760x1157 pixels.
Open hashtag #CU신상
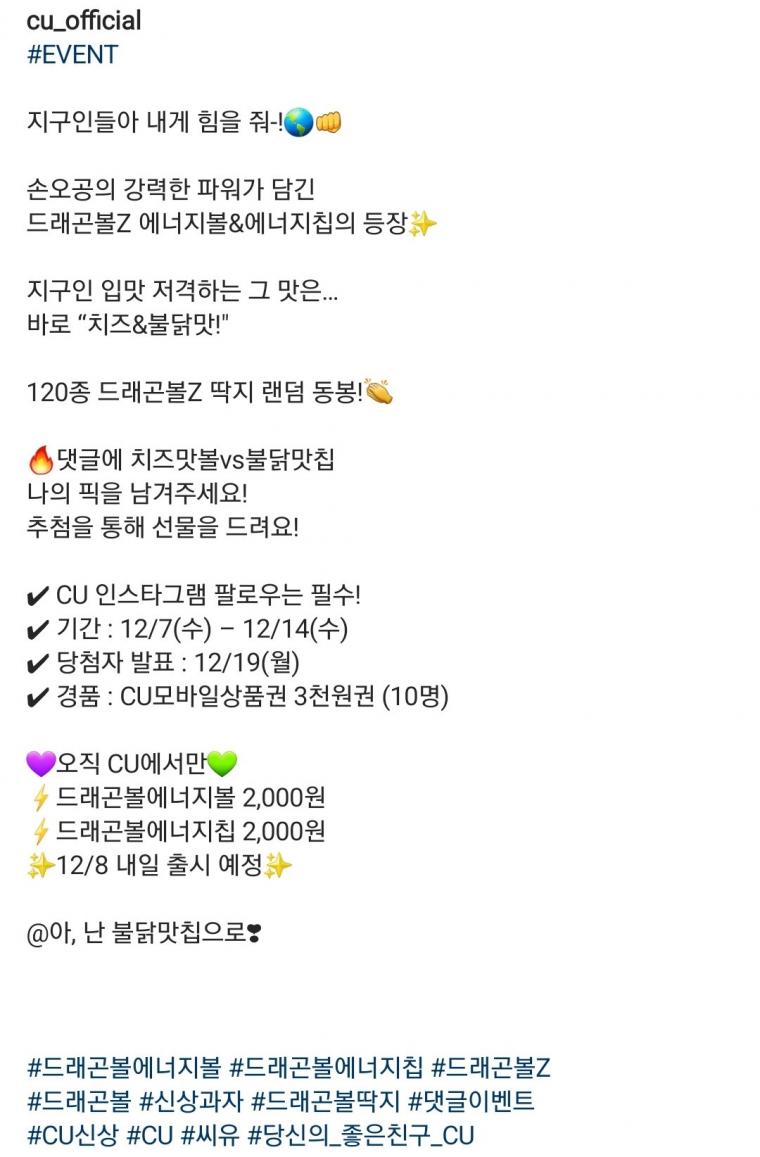coord(72,1135)
